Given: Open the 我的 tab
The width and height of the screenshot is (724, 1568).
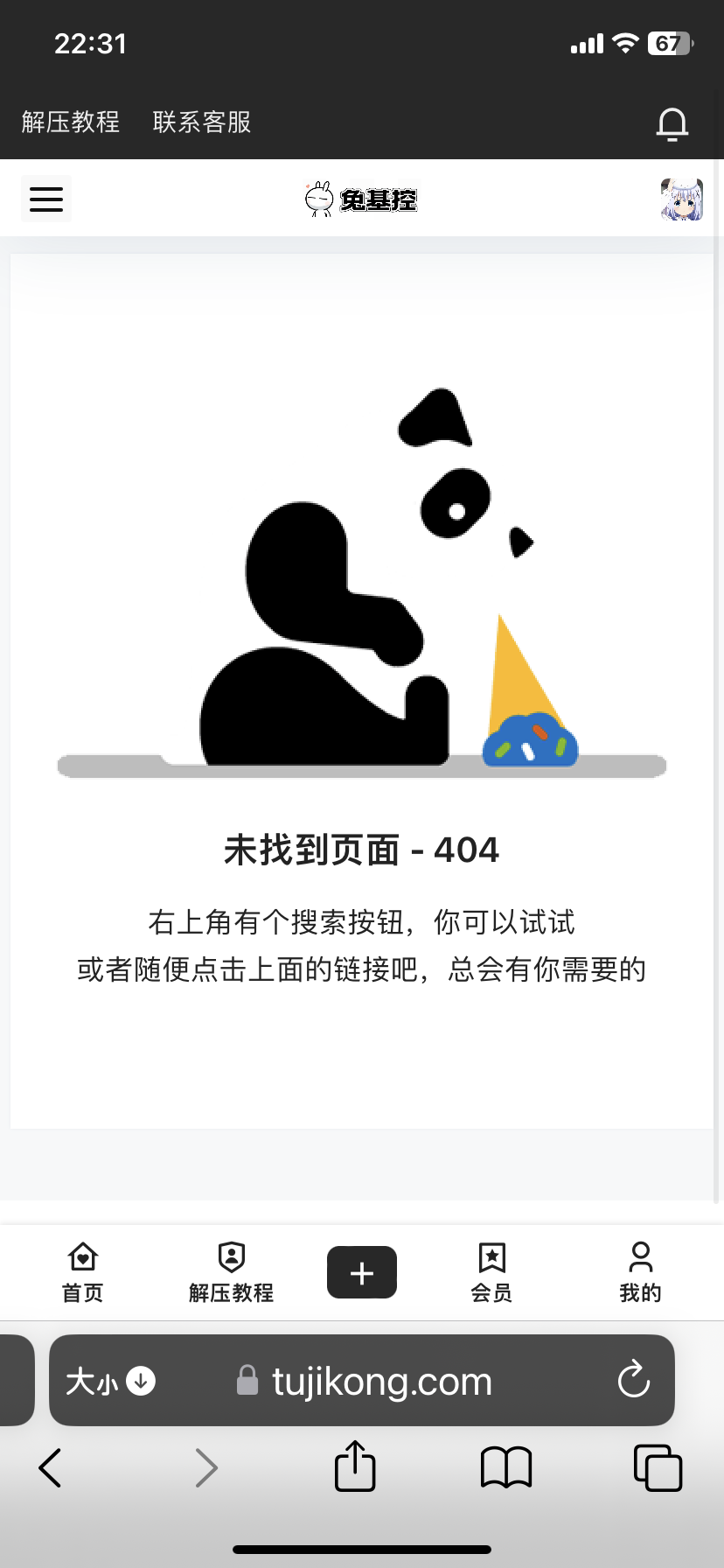Looking at the screenshot, I should pyautogui.click(x=640, y=1272).
